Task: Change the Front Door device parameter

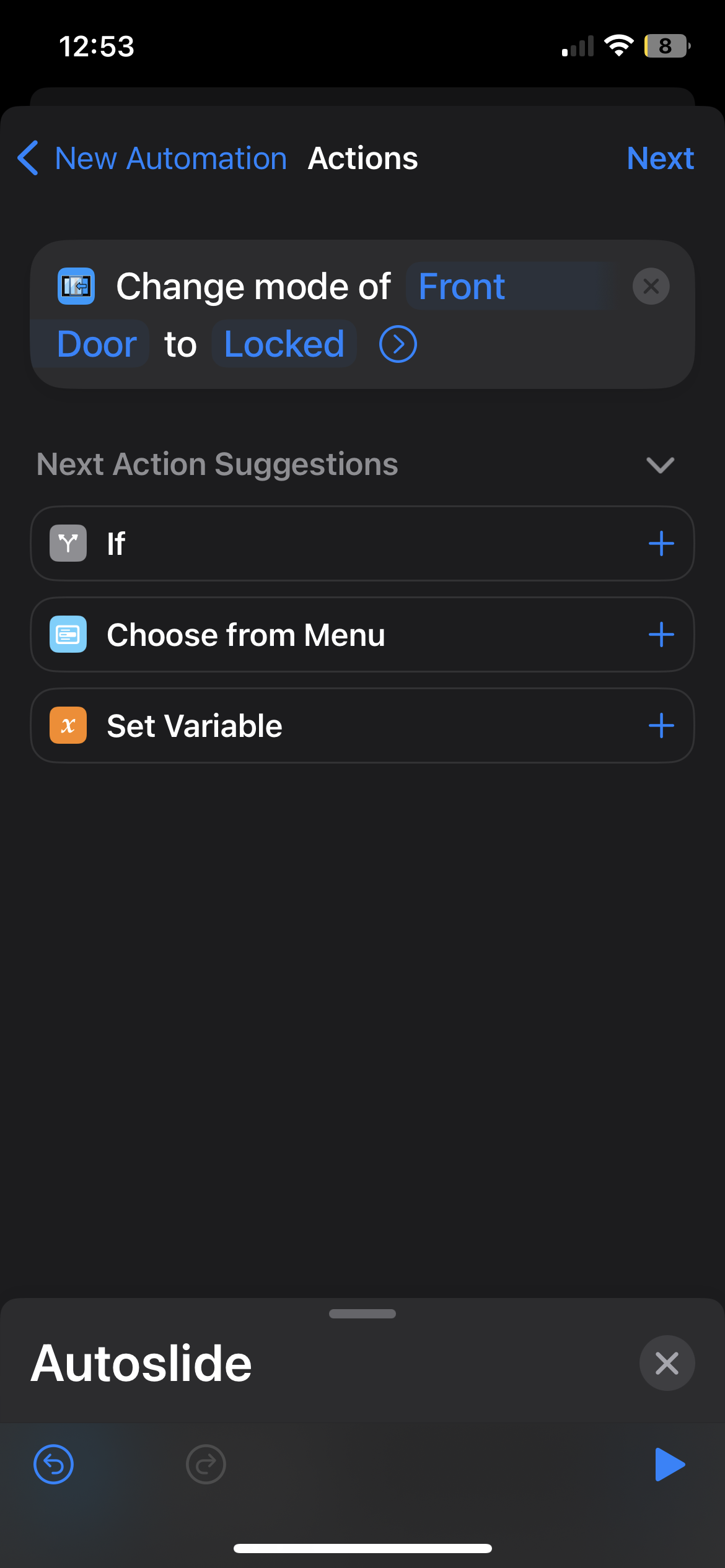Action: [x=462, y=287]
